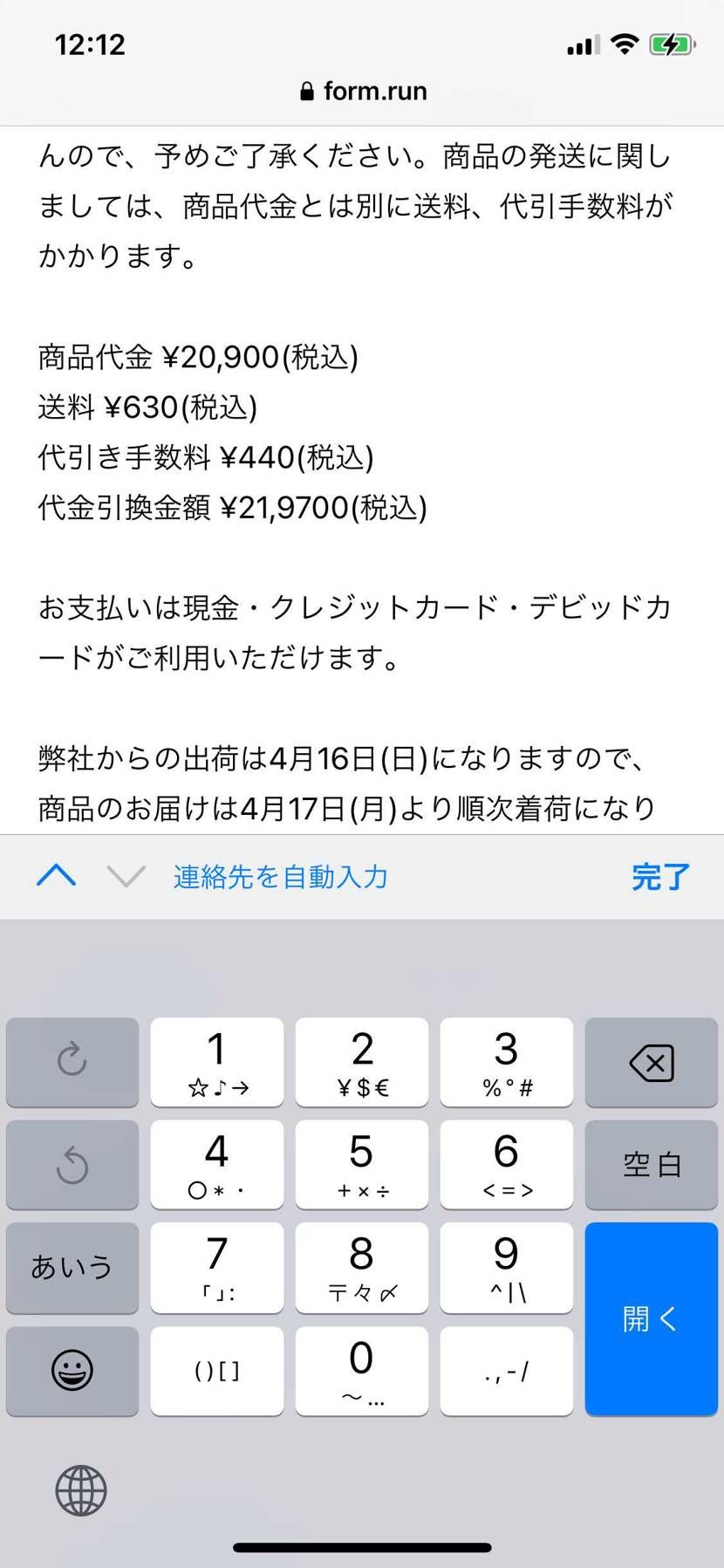724x1568 pixels.
Task: Tap the up chevron for previous field
Action: [x=56, y=877]
